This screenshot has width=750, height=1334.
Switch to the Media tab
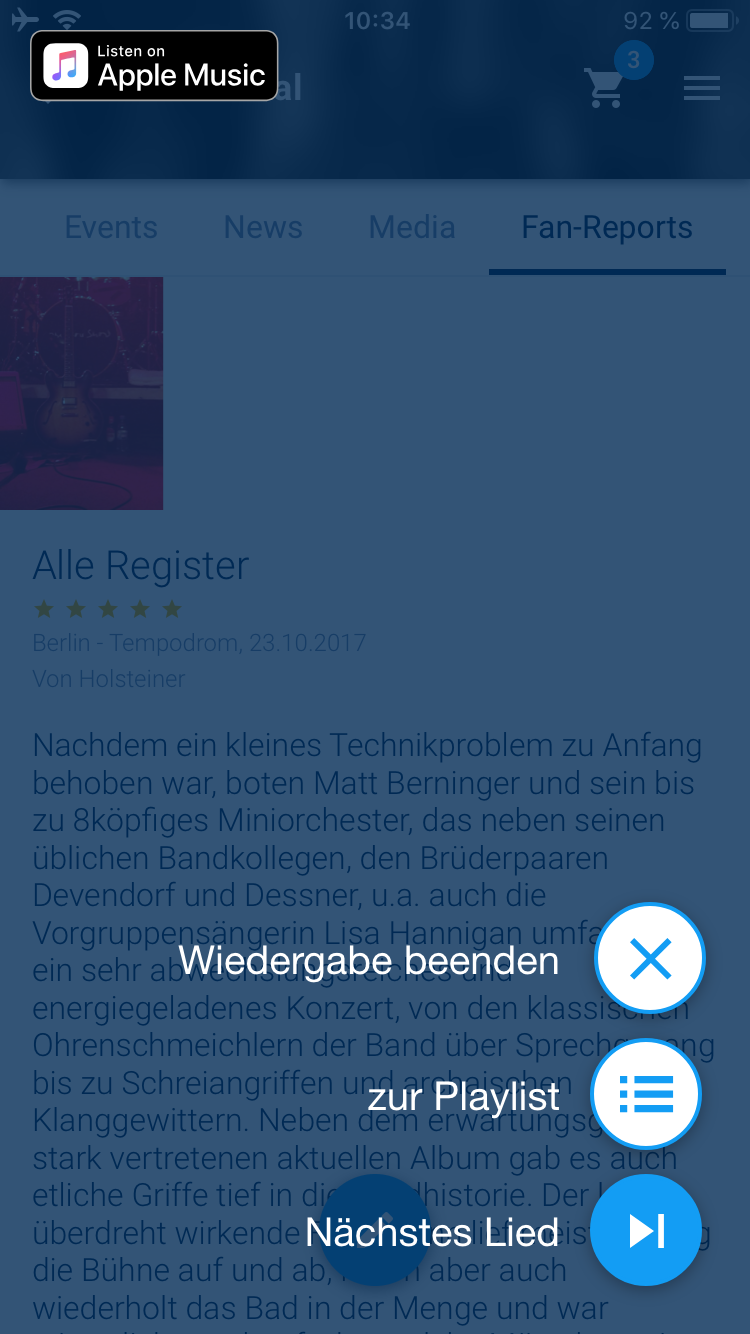[412, 228]
